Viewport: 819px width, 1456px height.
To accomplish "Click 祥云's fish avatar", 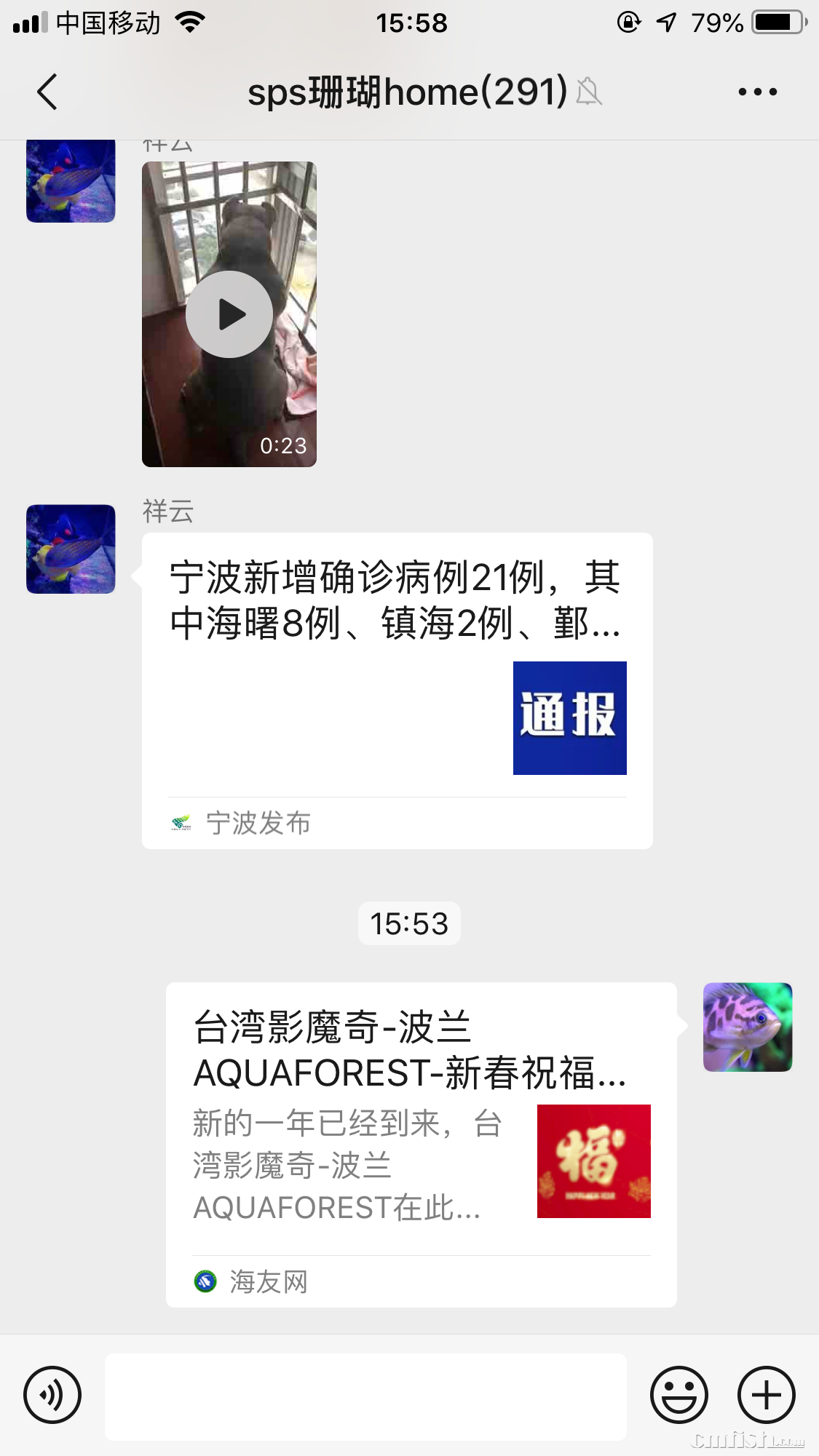I will [x=70, y=549].
